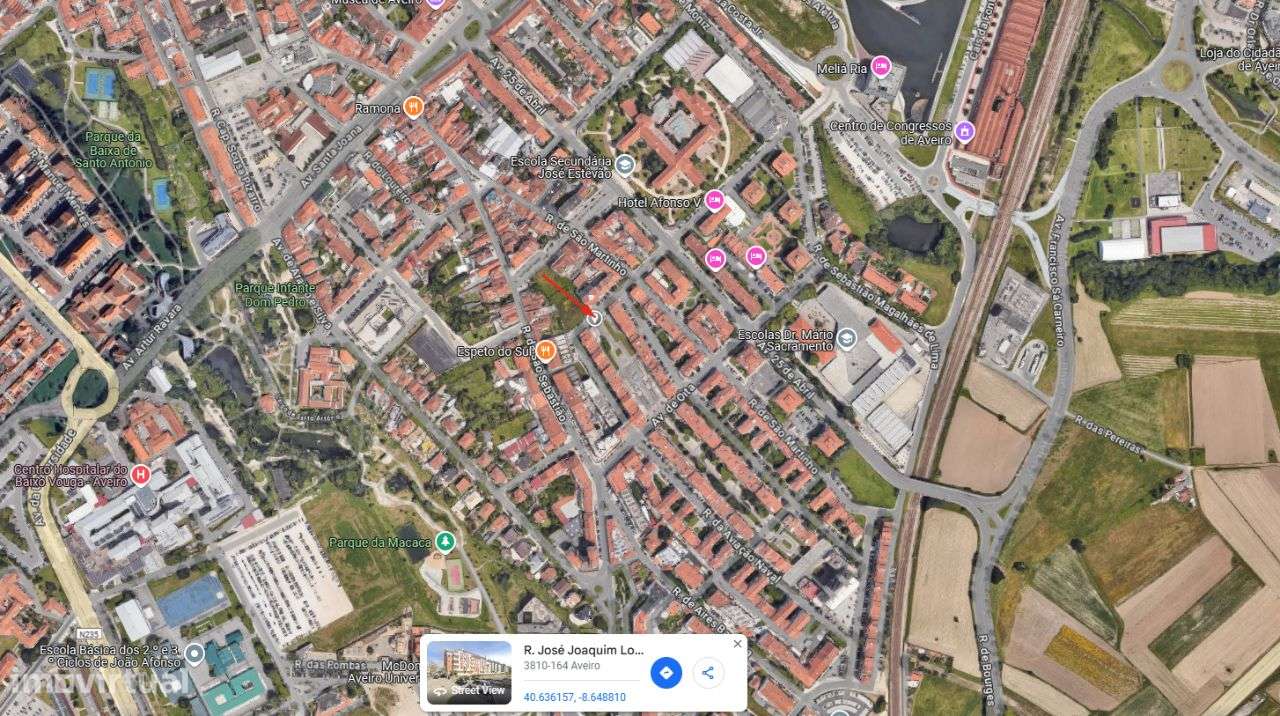Open the Ramona restaurant marker
The width and height of the screenshot is (1280, 716).
coord(414,107)
